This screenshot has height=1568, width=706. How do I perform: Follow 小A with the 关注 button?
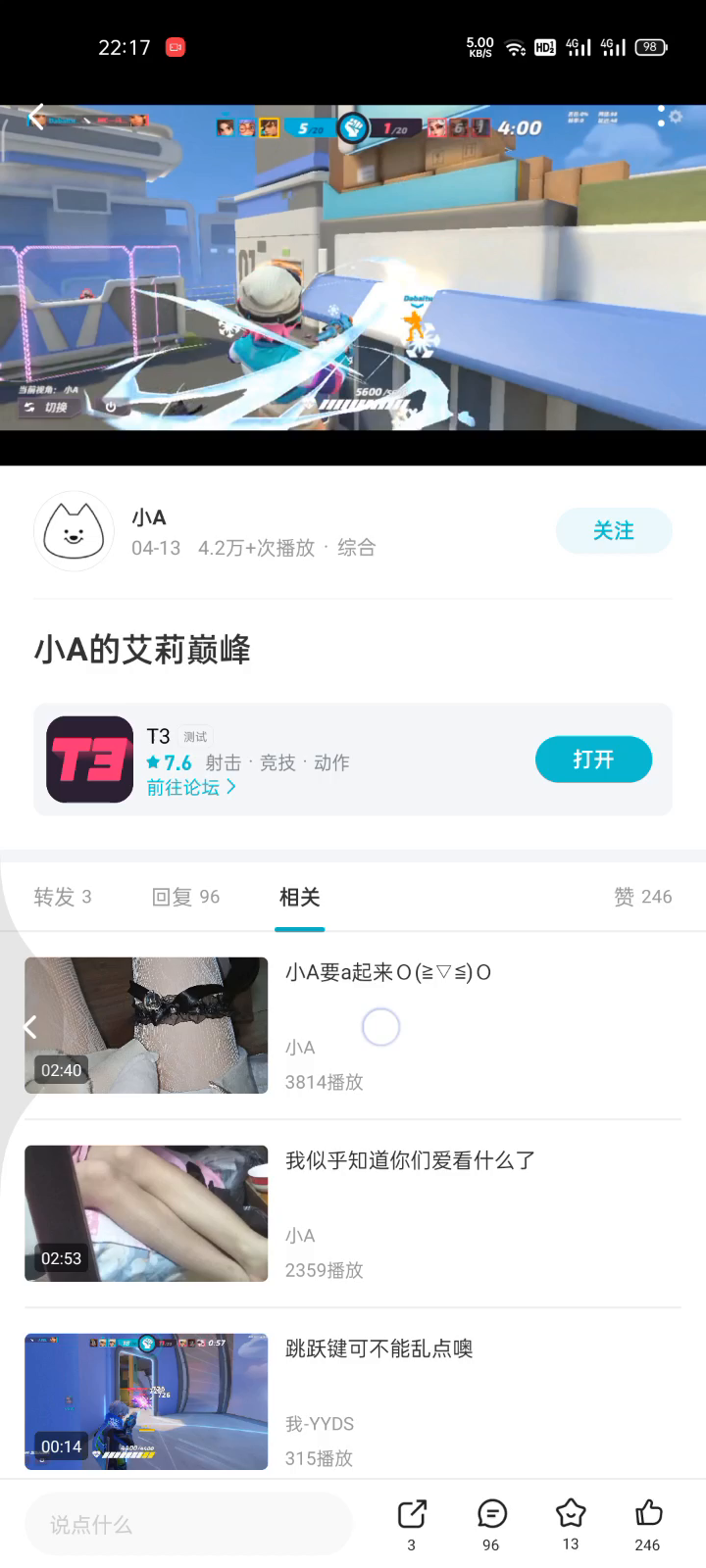[614, 531]
